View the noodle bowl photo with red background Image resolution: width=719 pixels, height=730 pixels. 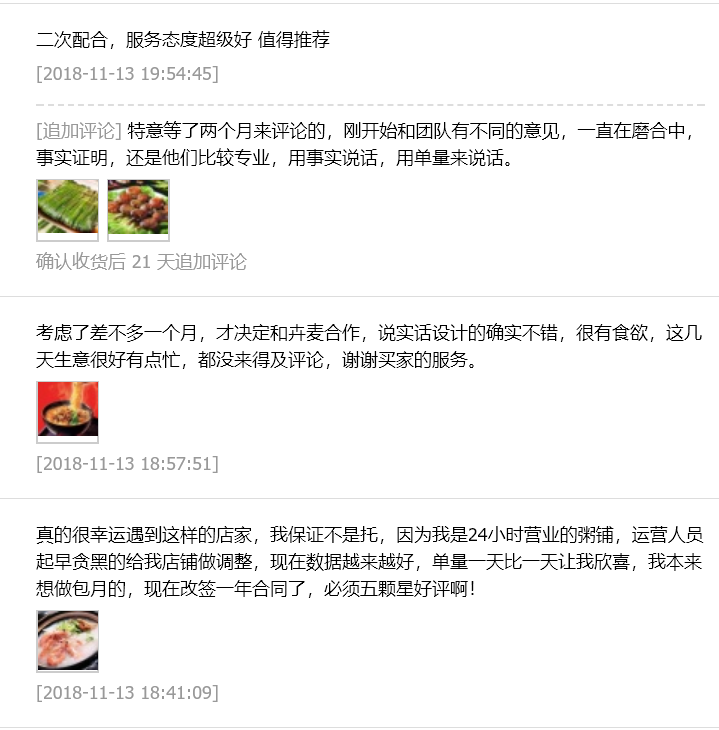[x=67, y=411]
